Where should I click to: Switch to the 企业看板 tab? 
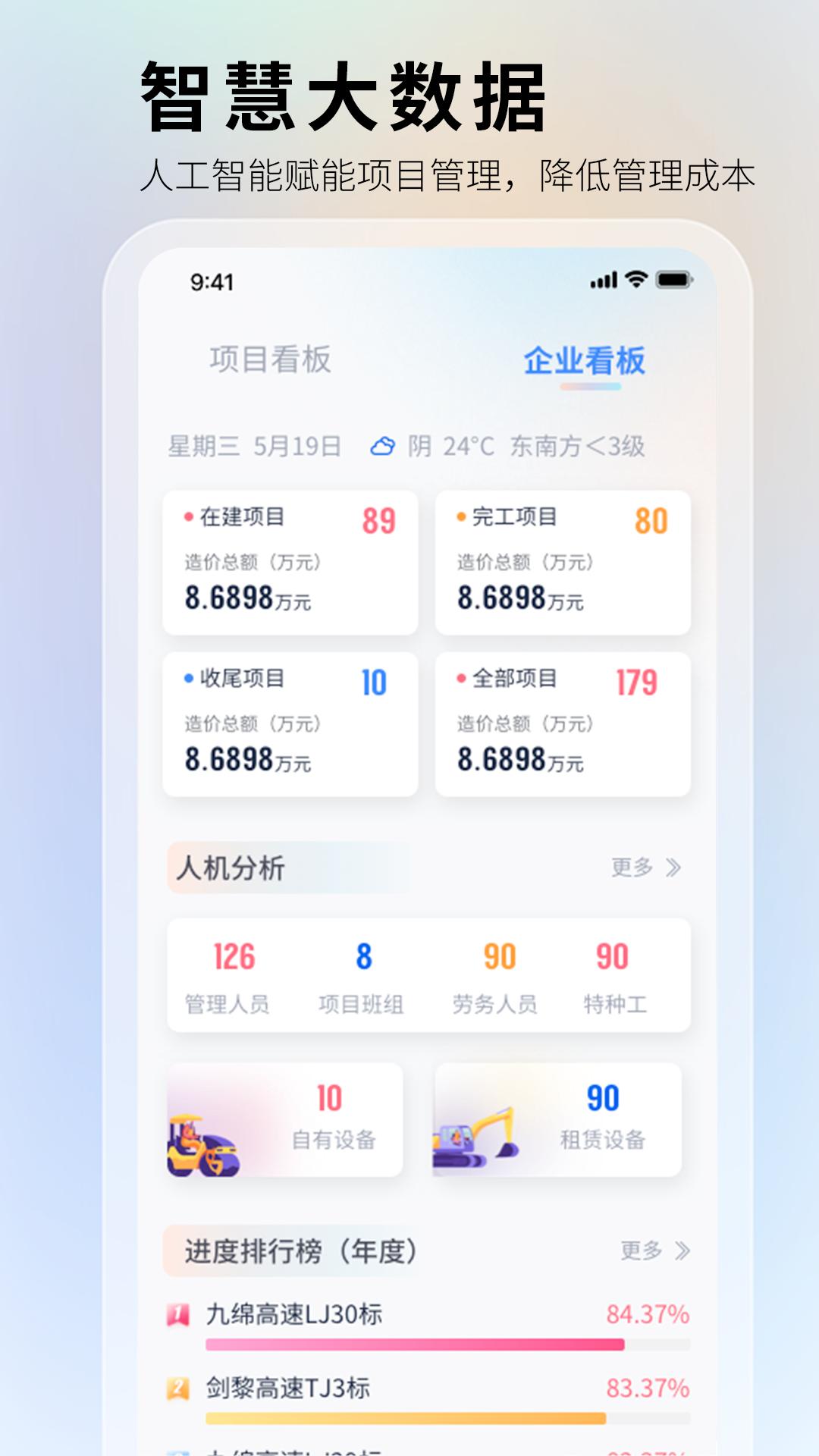(x=585, y=360)
